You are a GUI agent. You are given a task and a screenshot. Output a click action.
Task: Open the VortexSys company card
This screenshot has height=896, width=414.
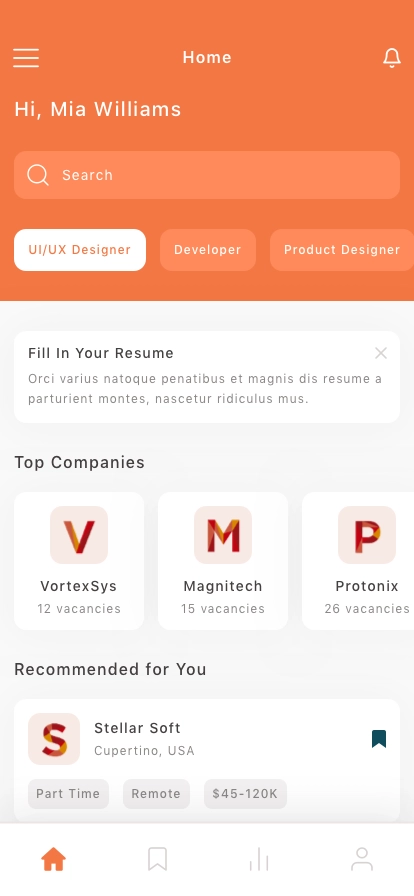(79, 561)
